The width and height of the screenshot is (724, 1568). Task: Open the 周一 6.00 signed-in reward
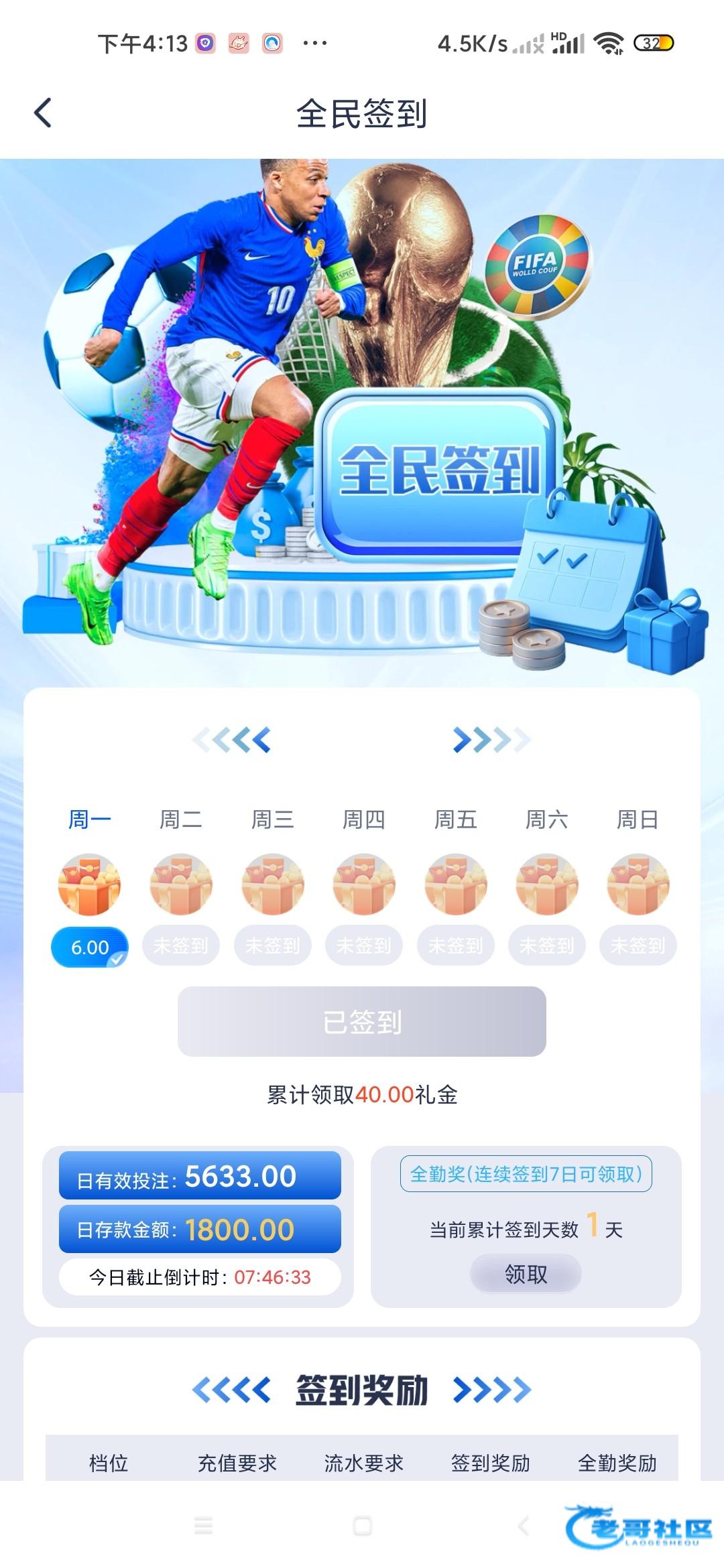click(89, 947)
